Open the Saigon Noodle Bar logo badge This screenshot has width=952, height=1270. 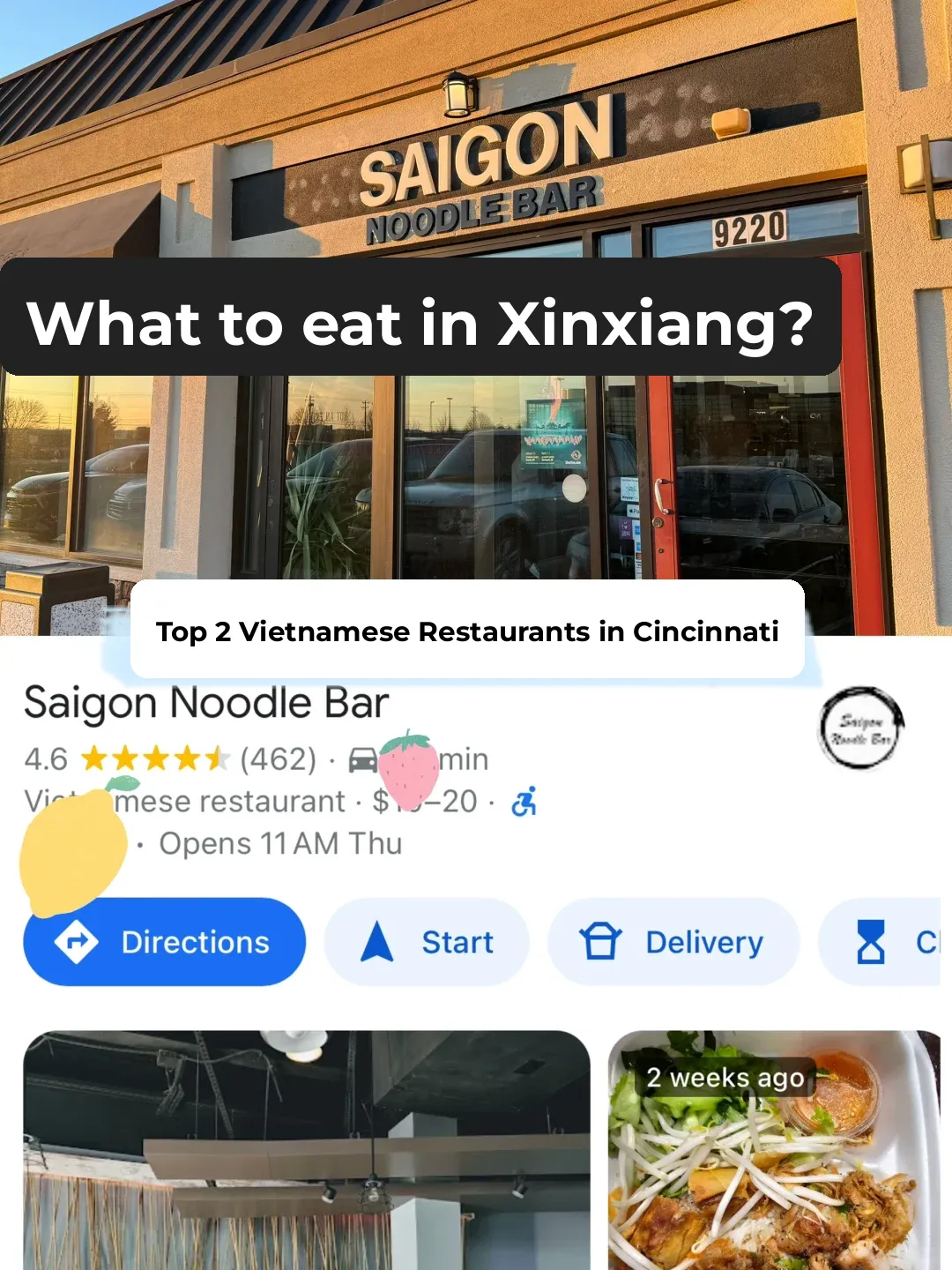(x=862, y=728)
